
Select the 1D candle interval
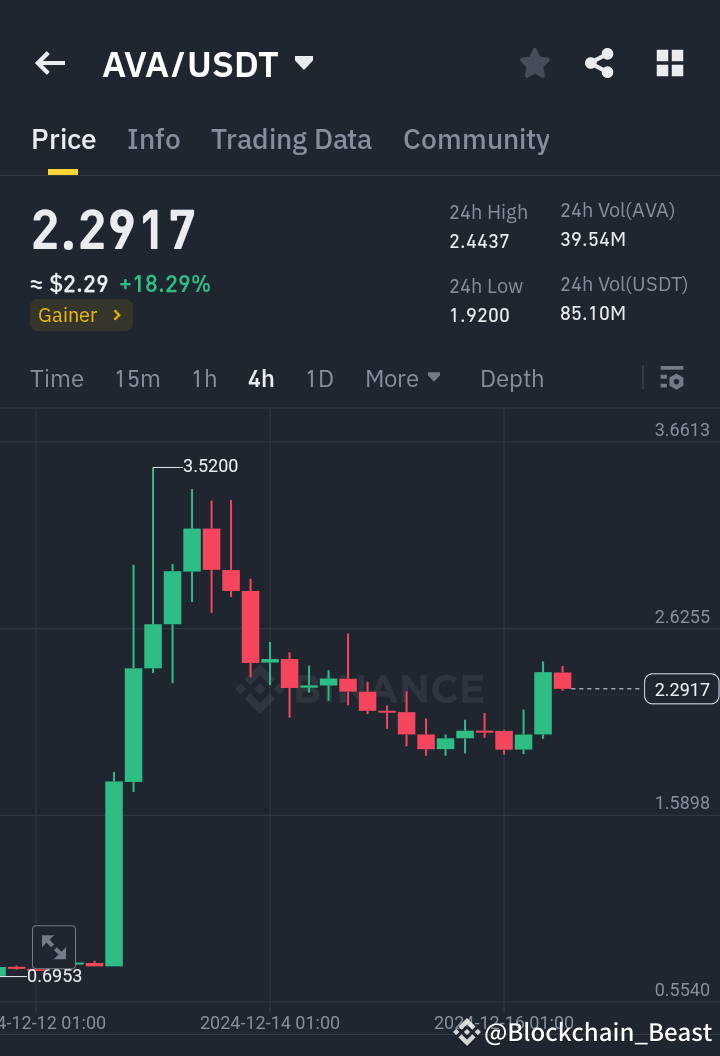[x=319, y=378]
